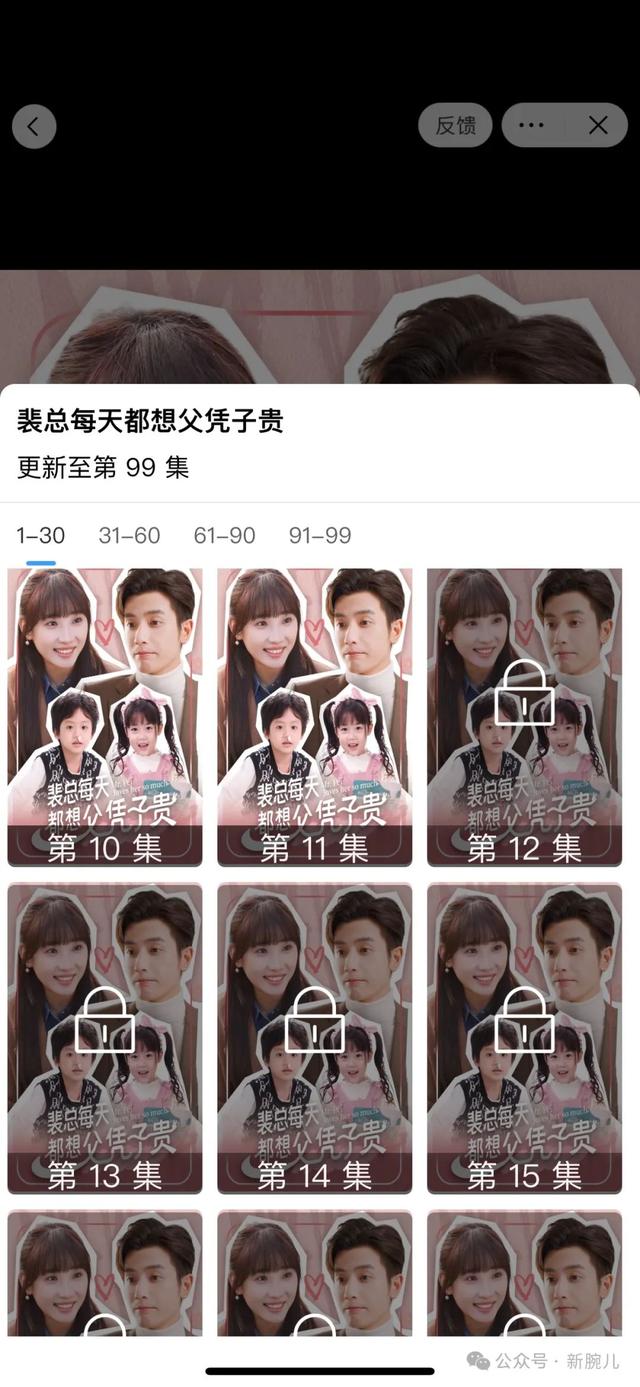Open episode 第 11 集
This screenshot has height=1387, width=640.
[x=314, y=717]
